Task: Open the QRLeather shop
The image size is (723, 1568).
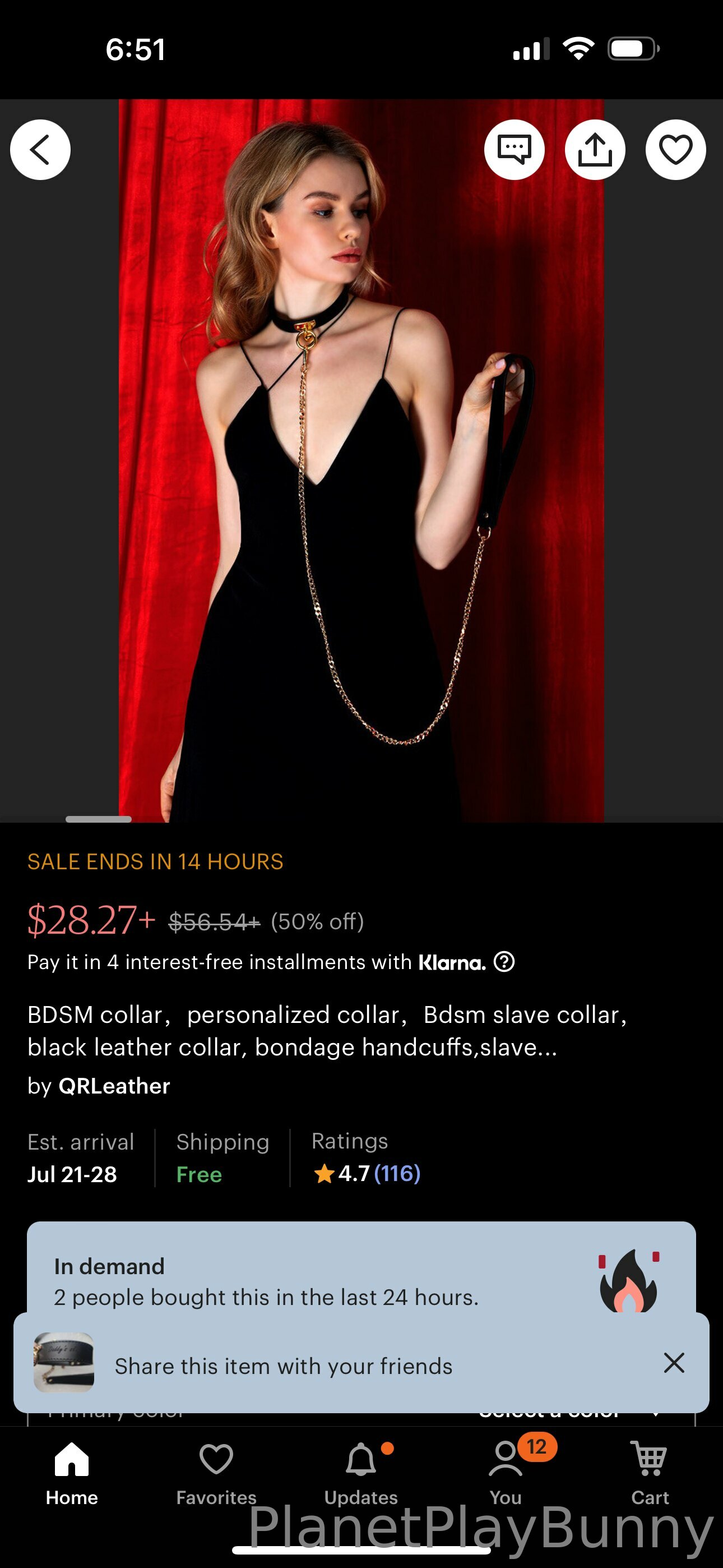Action: 114,1086
